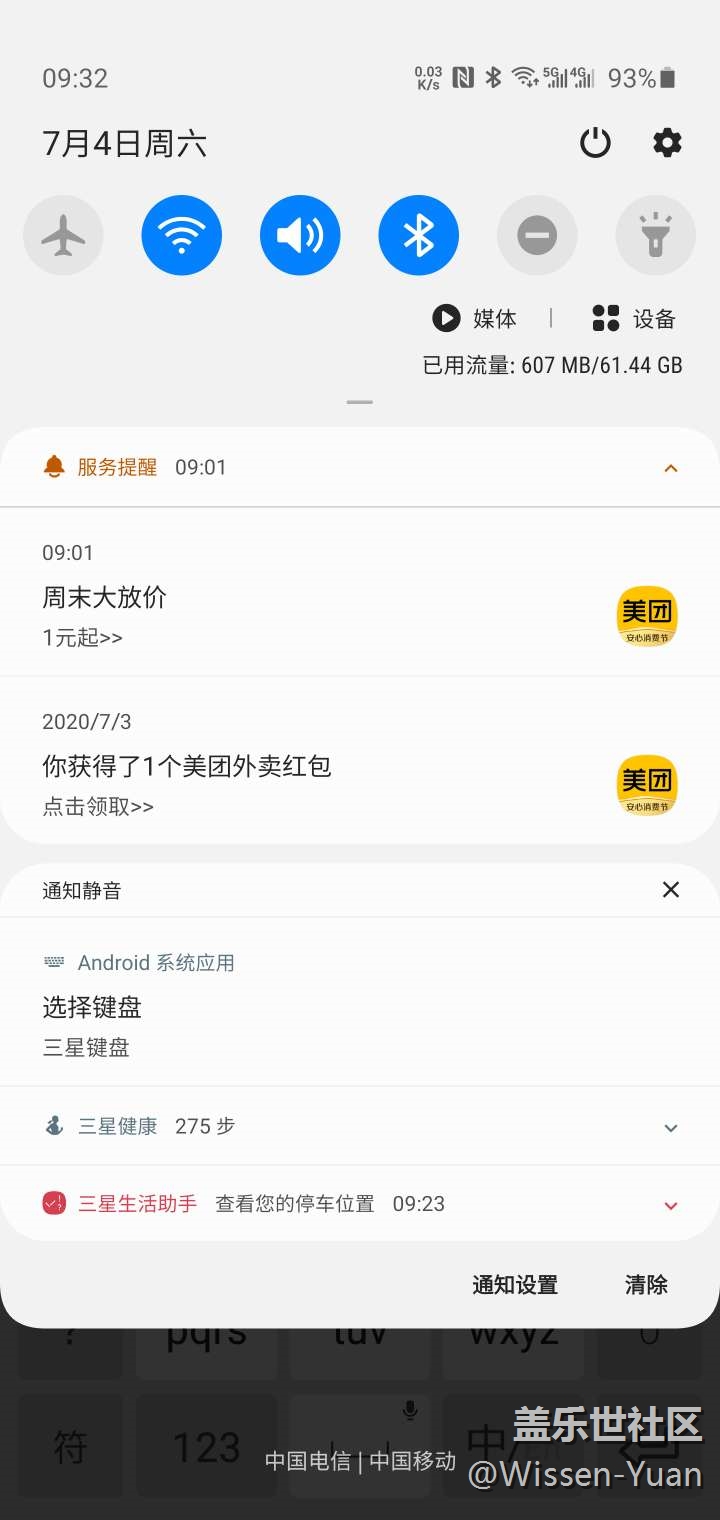Disable Bluetooth quick toggle
720x1520 pixels.
pos(418,235)
